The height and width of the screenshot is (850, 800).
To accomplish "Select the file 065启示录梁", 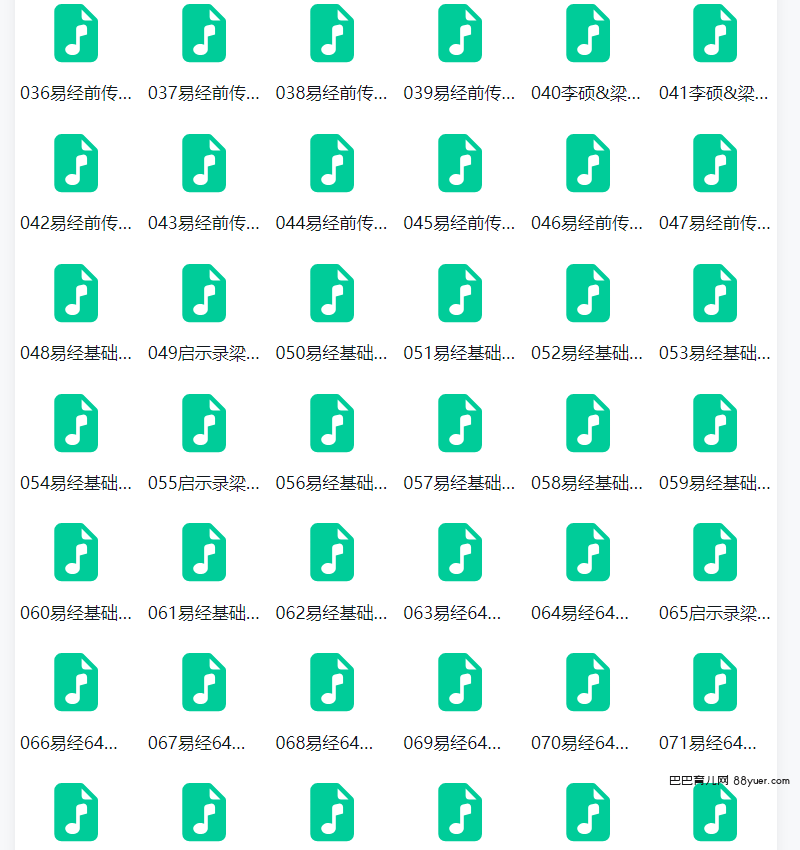I will click(x=715, y=553).
